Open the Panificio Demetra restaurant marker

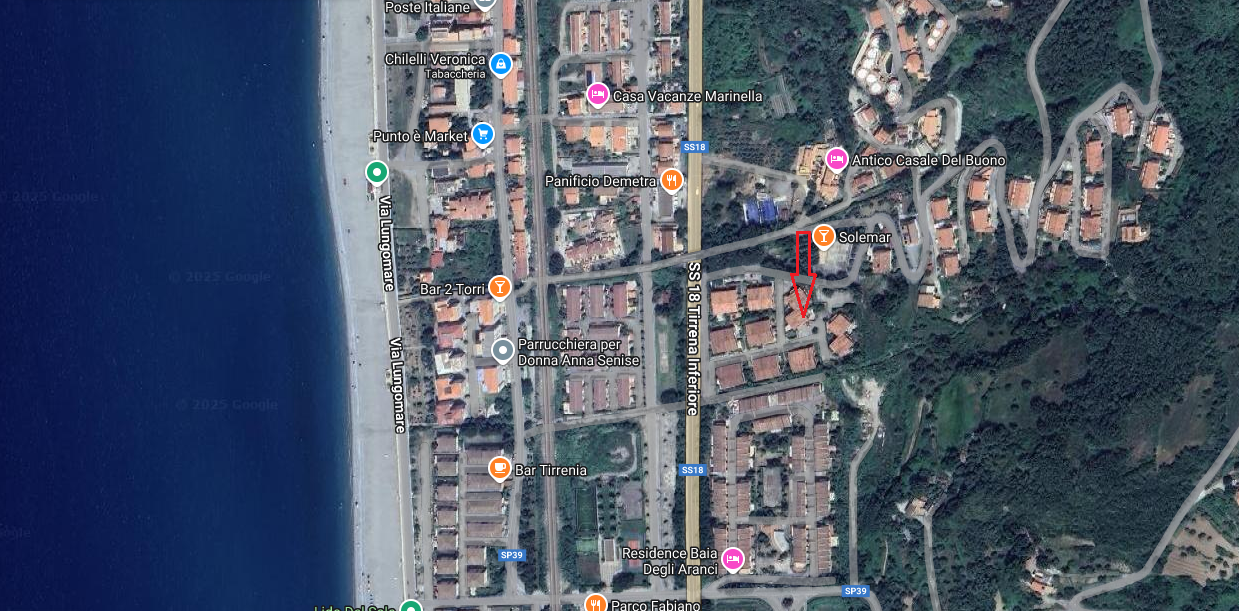pos(672,181)
